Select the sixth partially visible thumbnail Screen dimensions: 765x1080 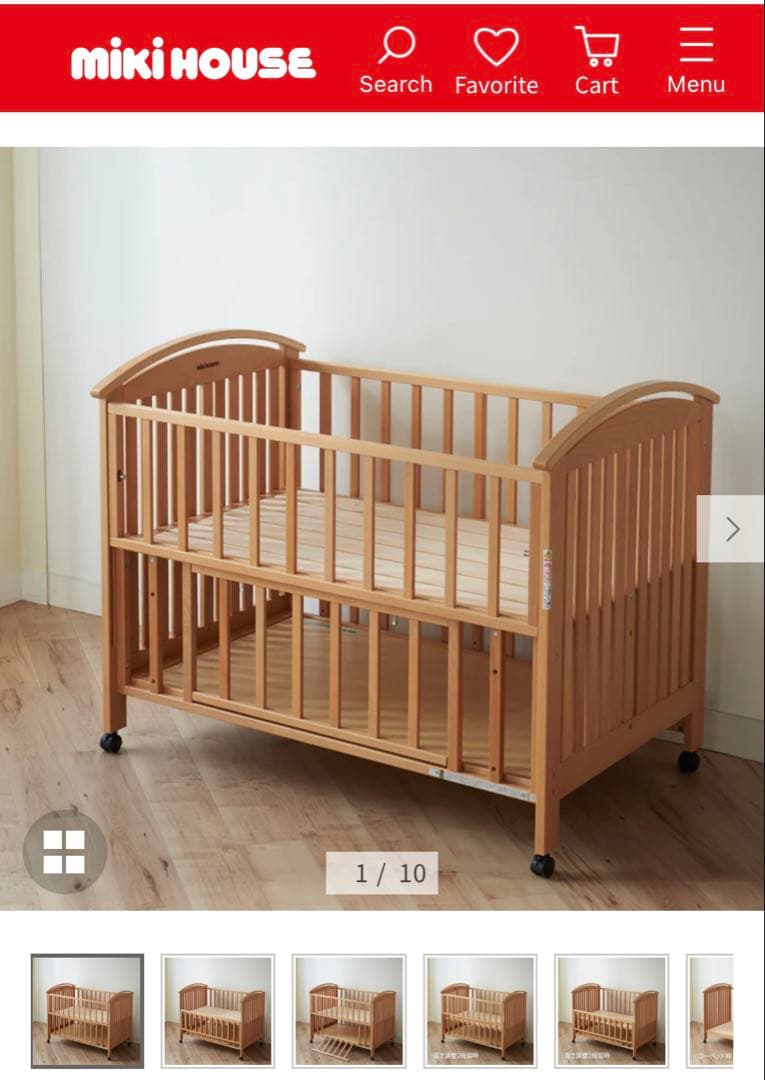click(712, 1010)
